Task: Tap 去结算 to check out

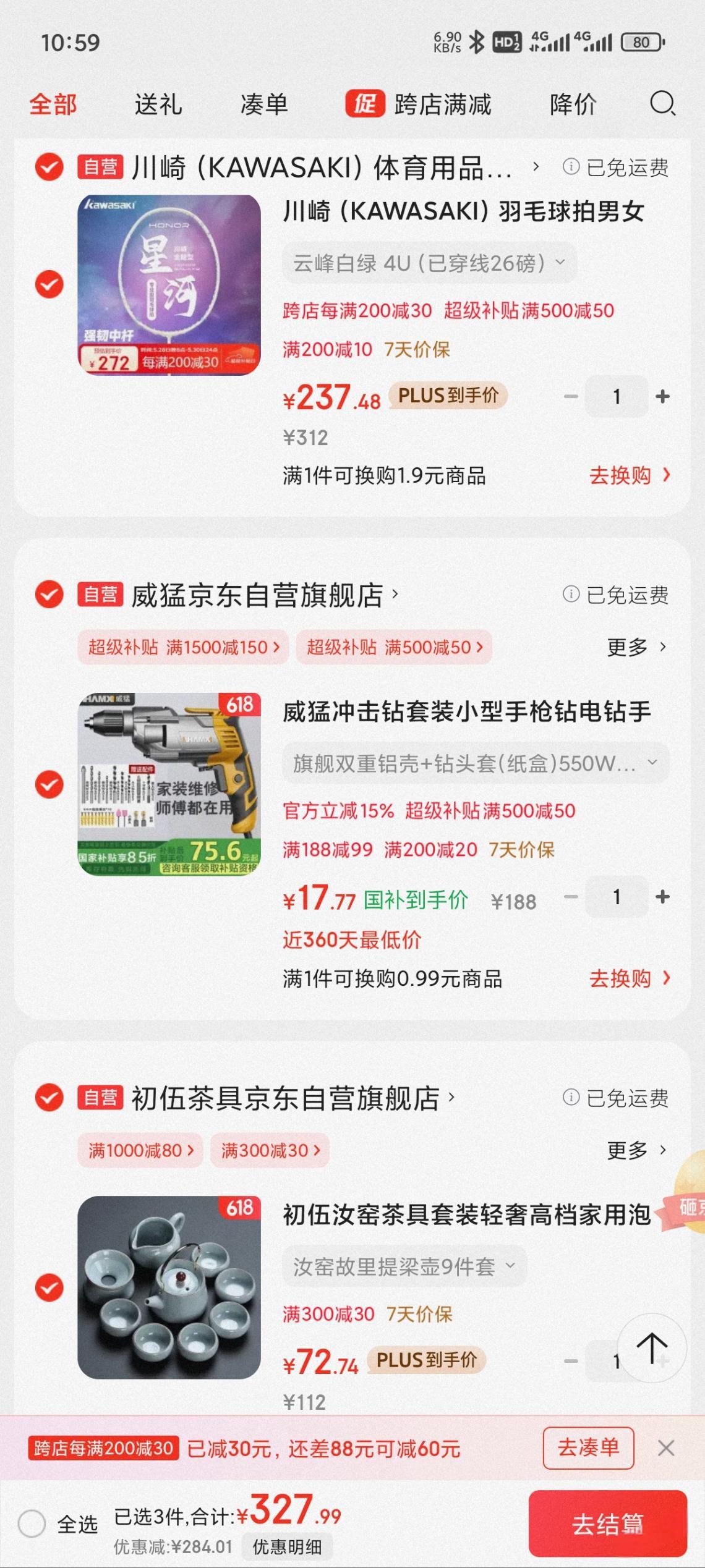Action: tap(607, 1523)
